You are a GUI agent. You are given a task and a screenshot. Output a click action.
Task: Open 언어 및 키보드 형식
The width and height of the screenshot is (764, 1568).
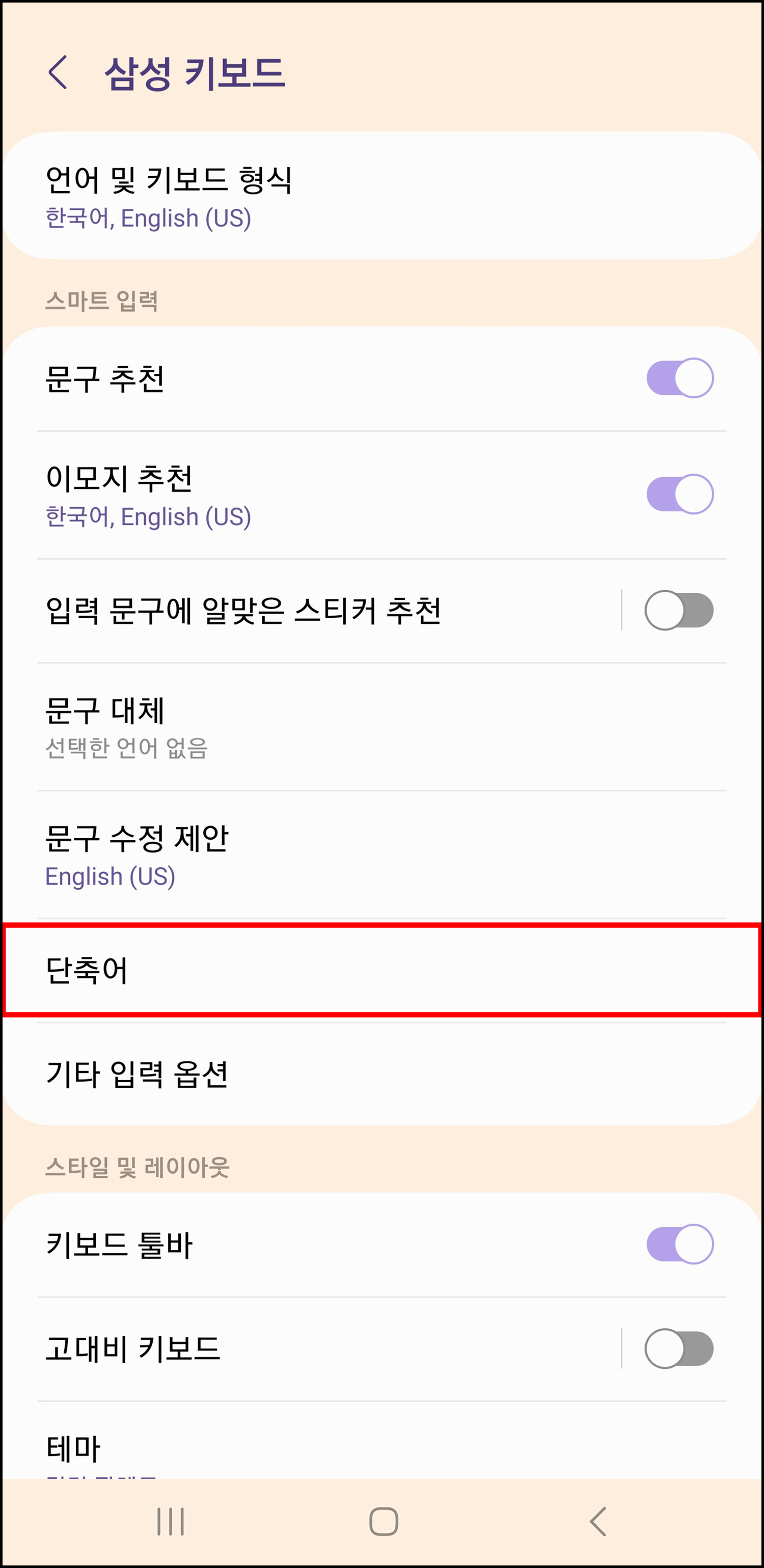381,196
